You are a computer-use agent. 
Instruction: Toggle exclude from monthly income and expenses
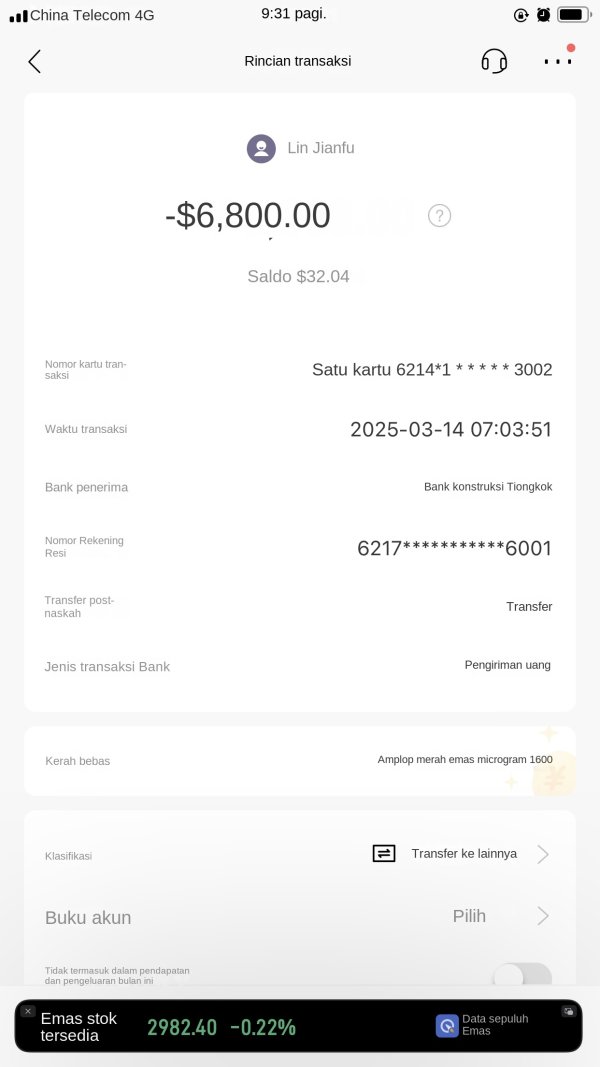coord(522,976)
